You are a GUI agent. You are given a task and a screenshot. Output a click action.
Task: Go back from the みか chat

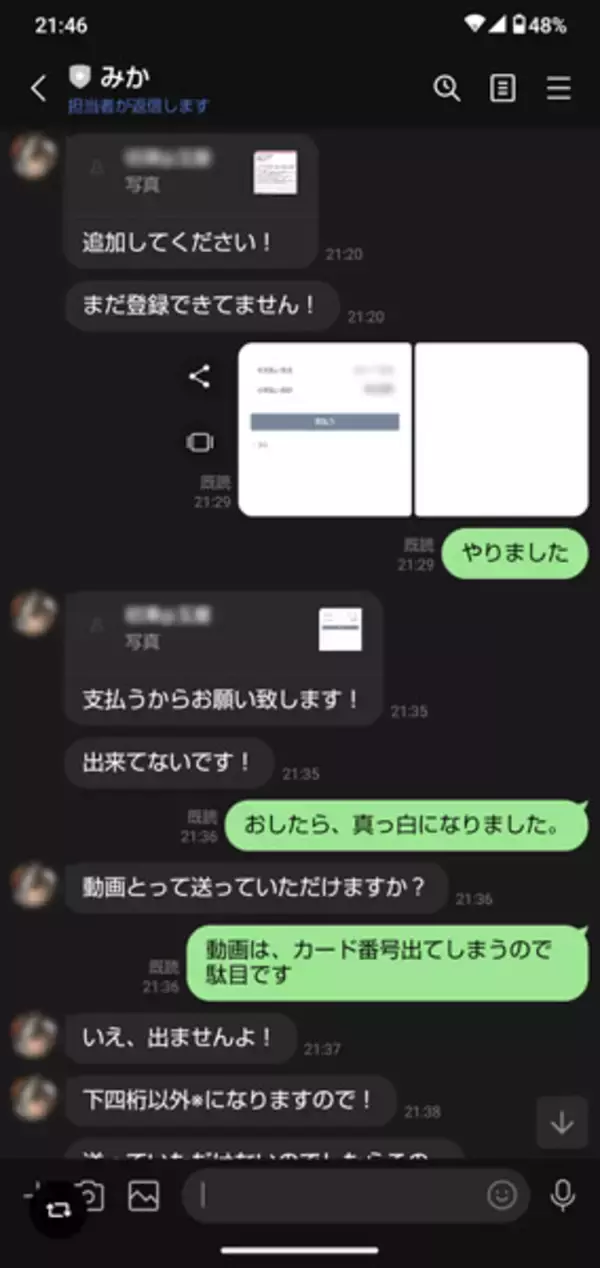click(x=38, y=89)
